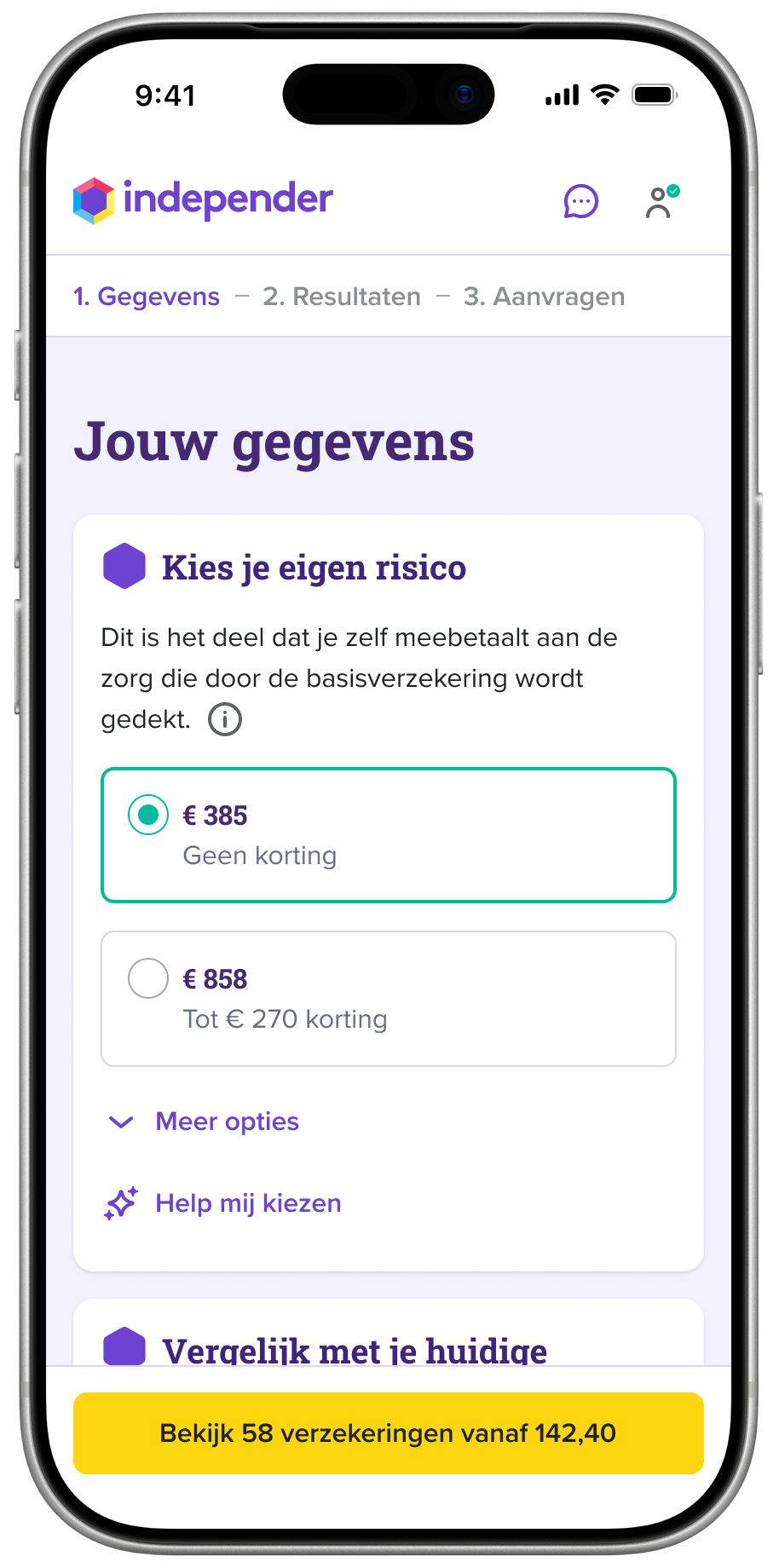Go to step 3. Aanvragen
This screenshot has width=779, height=1568.
pyautogui.click(x=544, y=297)
